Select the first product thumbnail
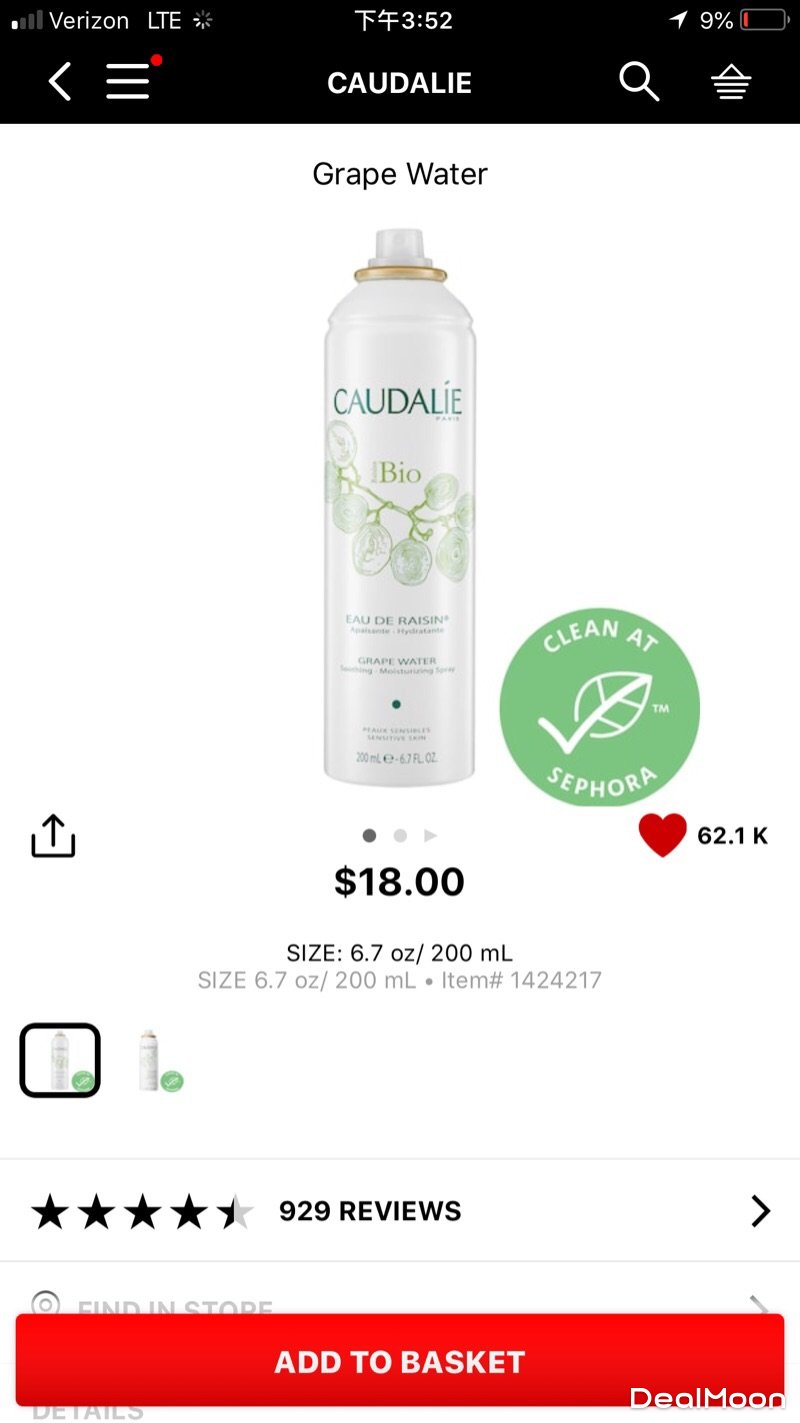Screen dimensions: 800x1423 pyautogui.click(x=60, y=1060)
